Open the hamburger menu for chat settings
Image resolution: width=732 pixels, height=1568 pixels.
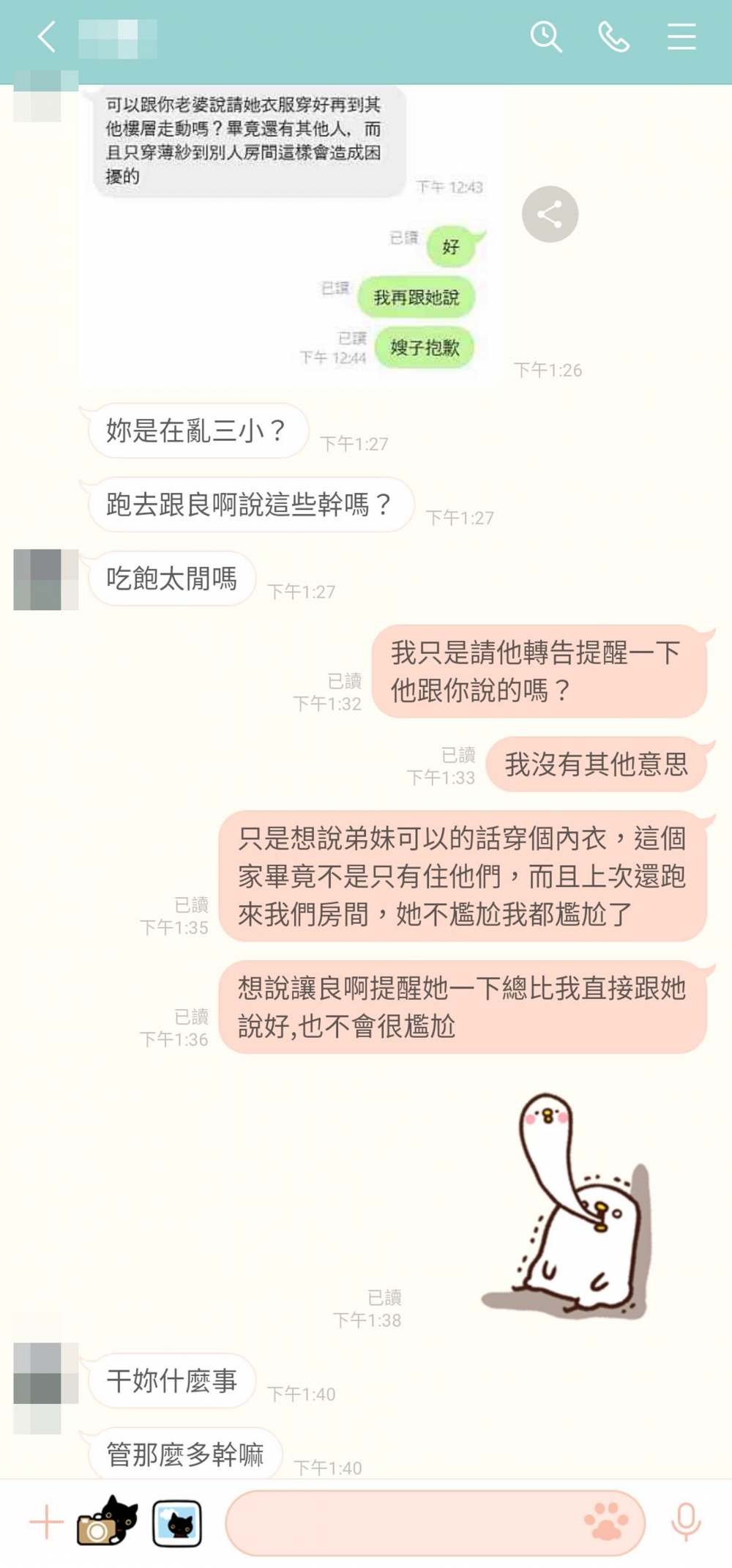[681, 36]
